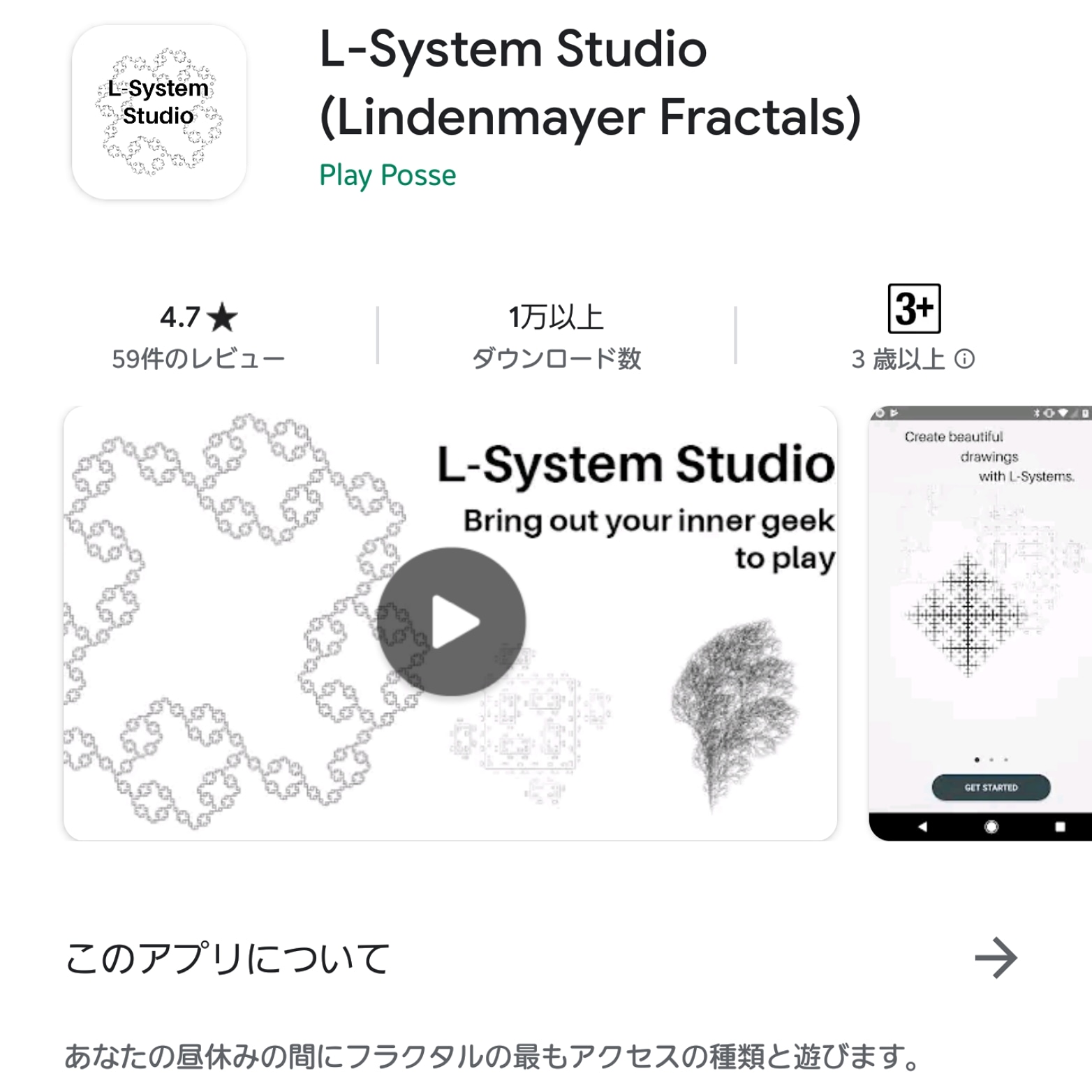
Task: Open the arrow beside このアプリについて
Action: tap(996, 958)
